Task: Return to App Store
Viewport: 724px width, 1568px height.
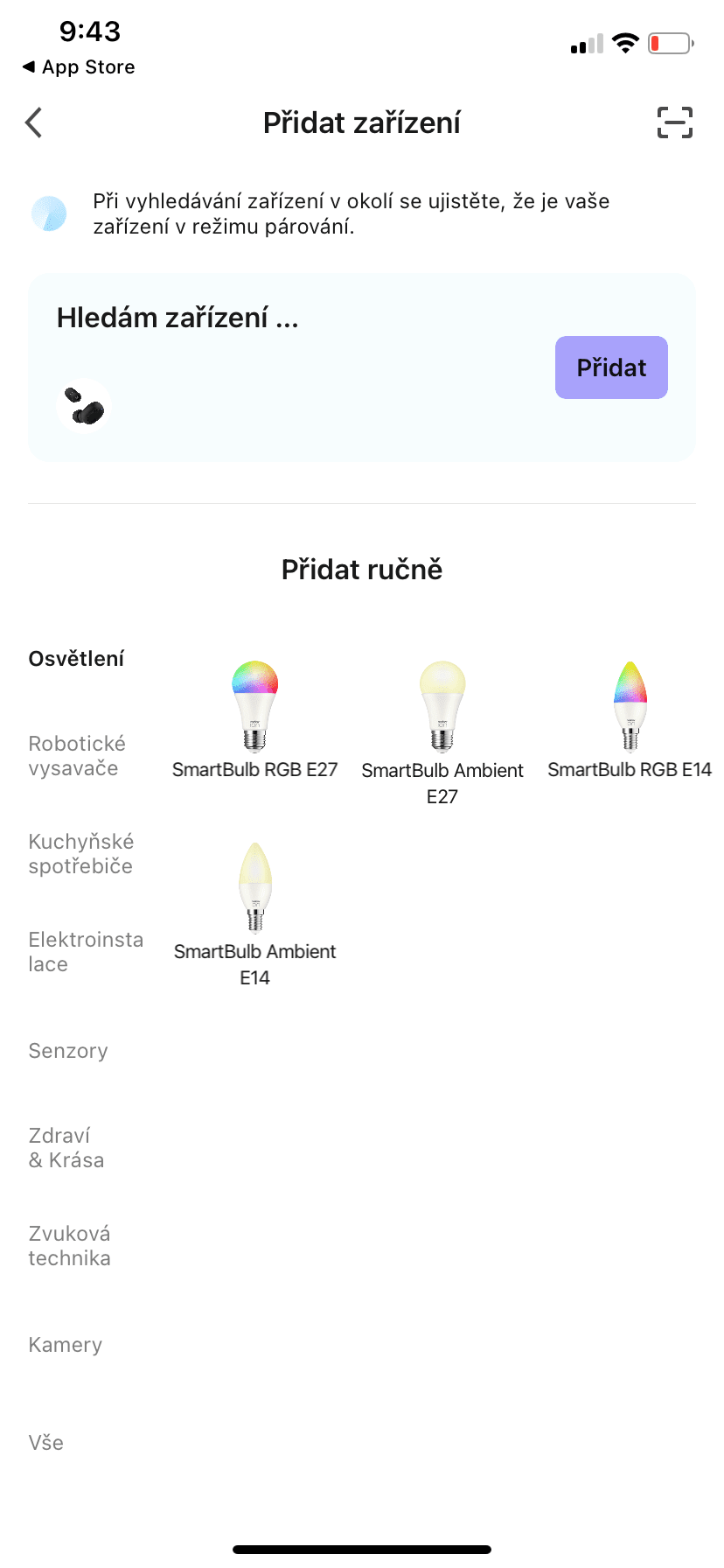Action: coord(79,67)
